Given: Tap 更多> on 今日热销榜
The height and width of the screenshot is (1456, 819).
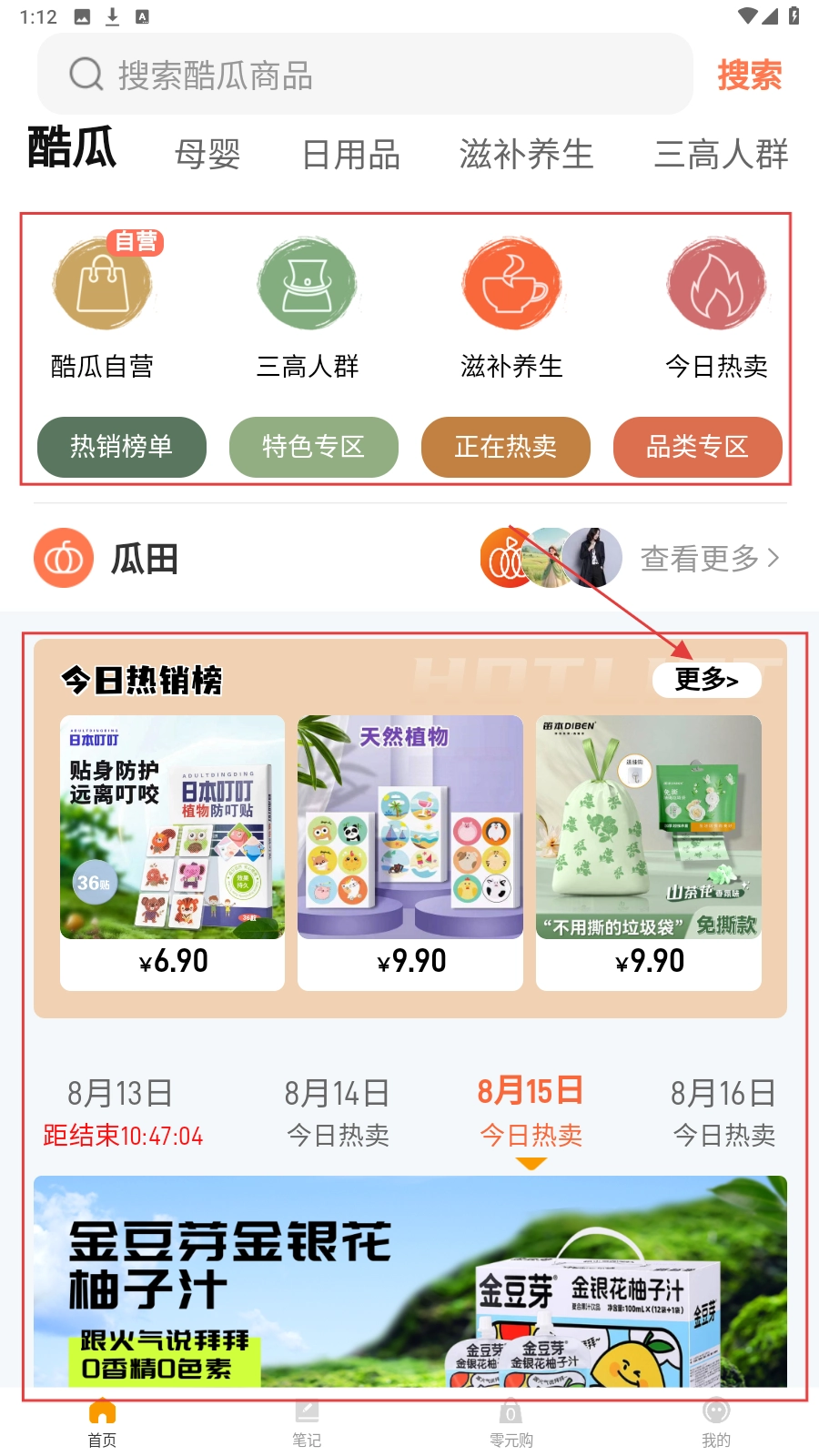Looking at the screenshot, I should pyautogui.click(x=706, y=680).
